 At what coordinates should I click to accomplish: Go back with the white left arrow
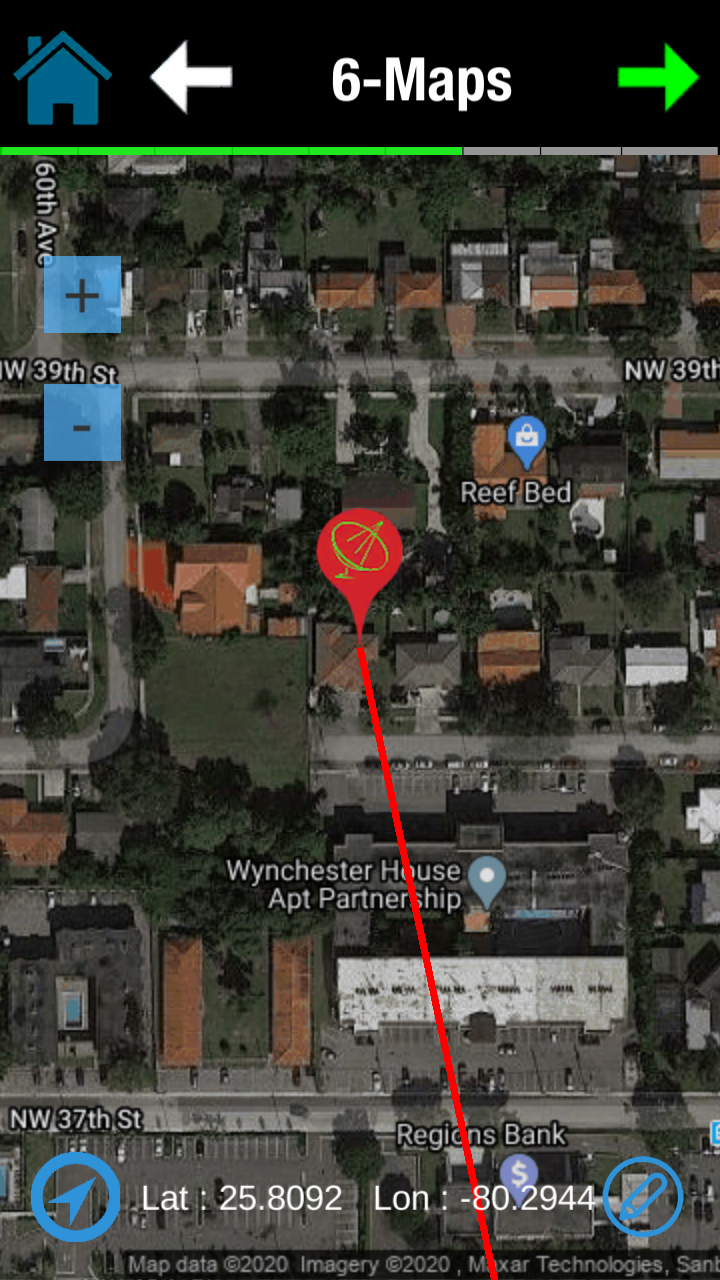[x=191, y=77]
